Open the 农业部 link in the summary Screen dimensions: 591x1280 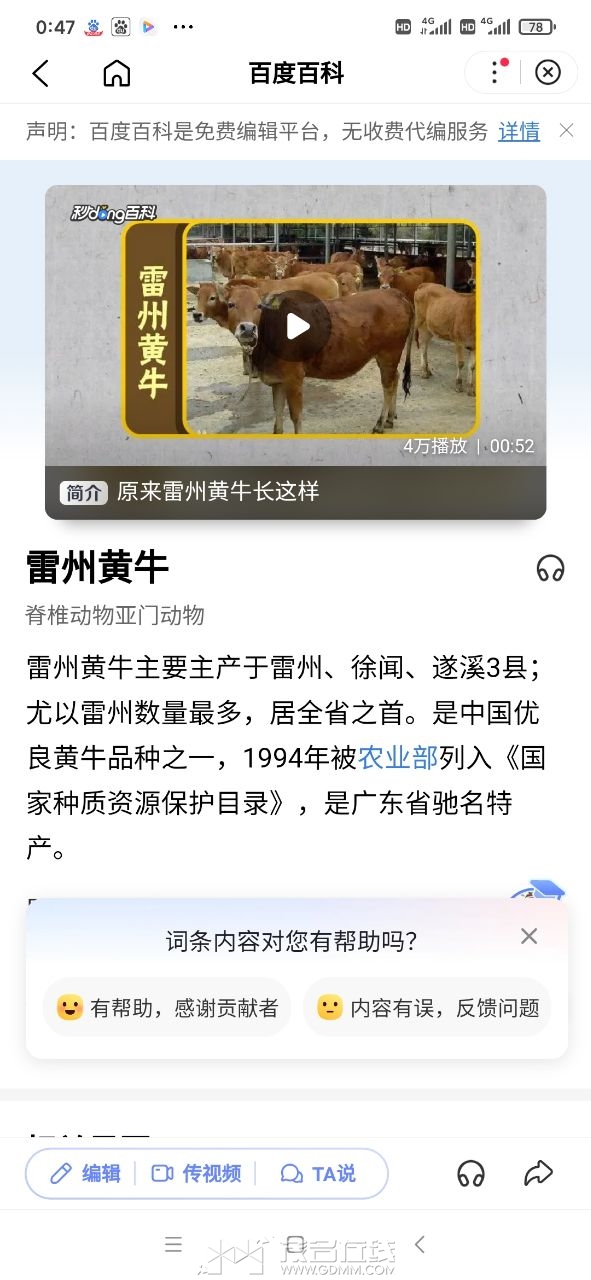398,758
